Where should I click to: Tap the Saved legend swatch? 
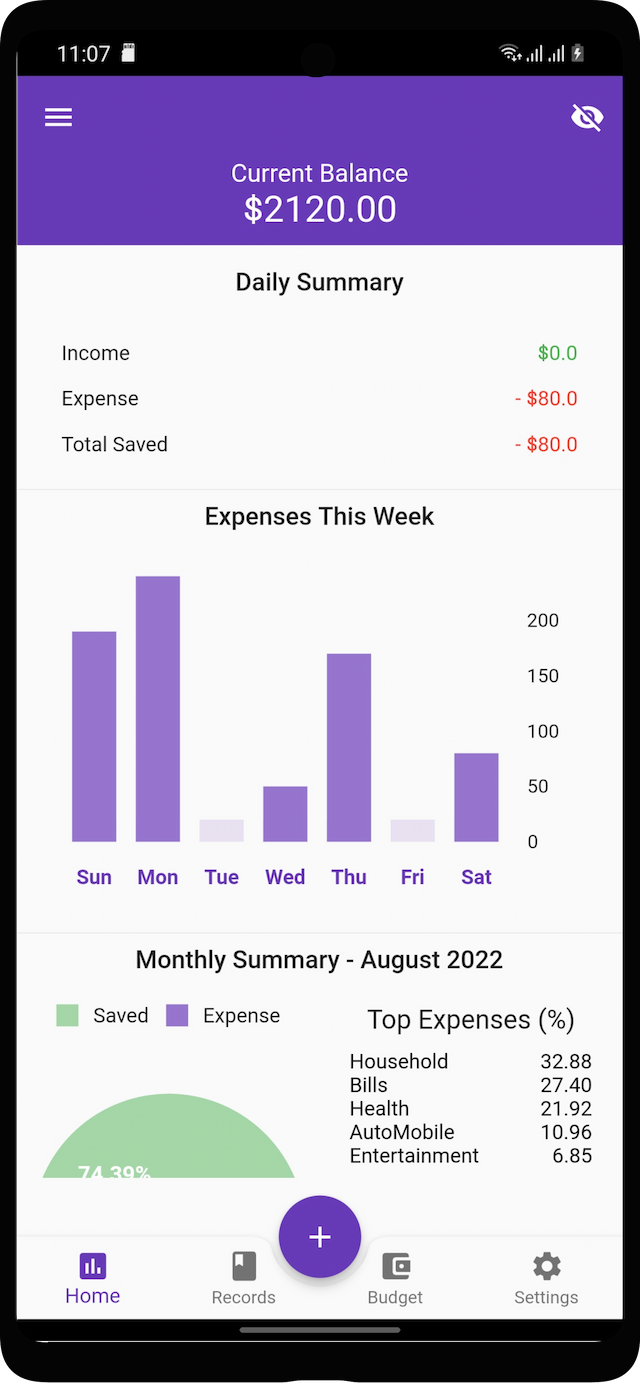click(x=67, y=1016)
